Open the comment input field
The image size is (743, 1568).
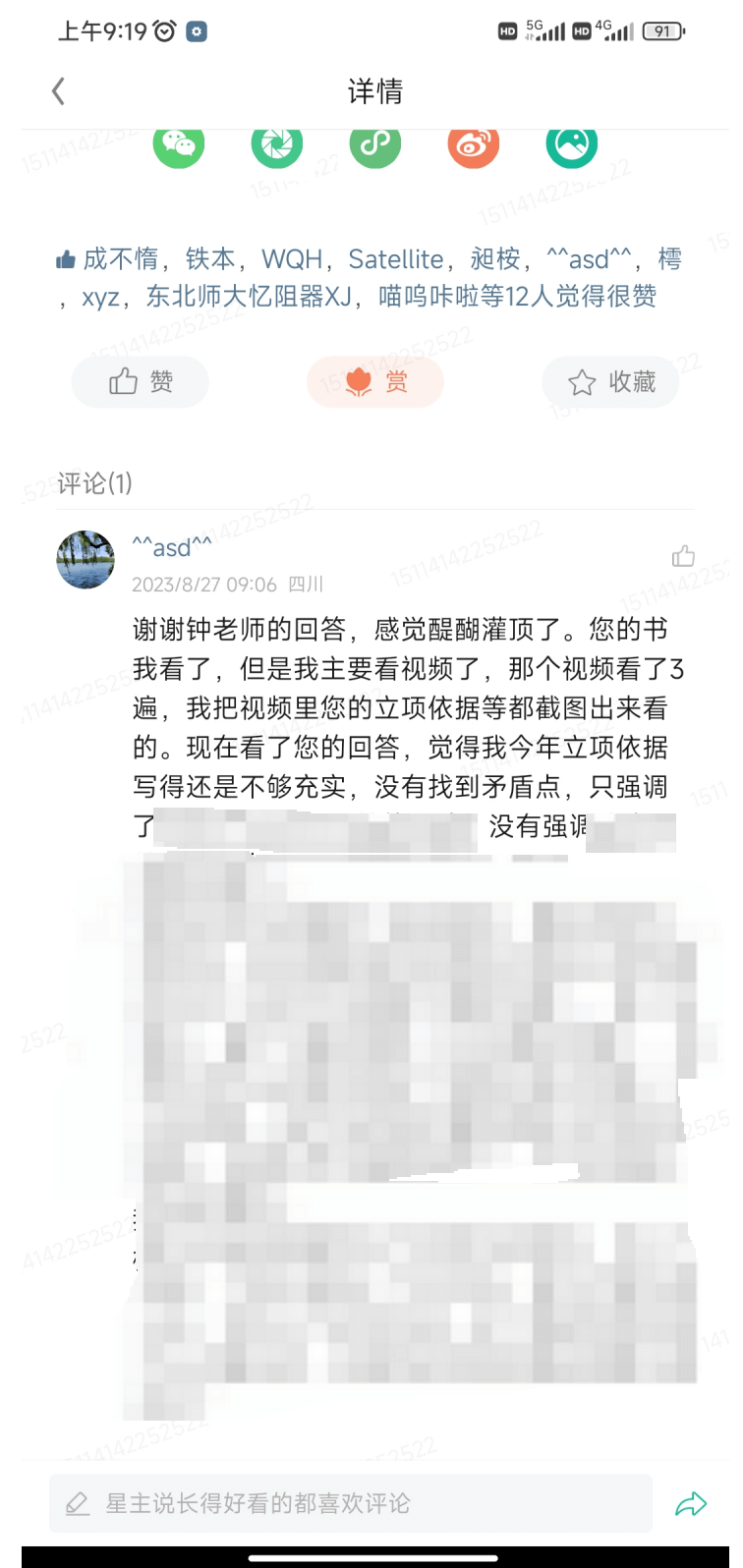(x=351, y=1503)
